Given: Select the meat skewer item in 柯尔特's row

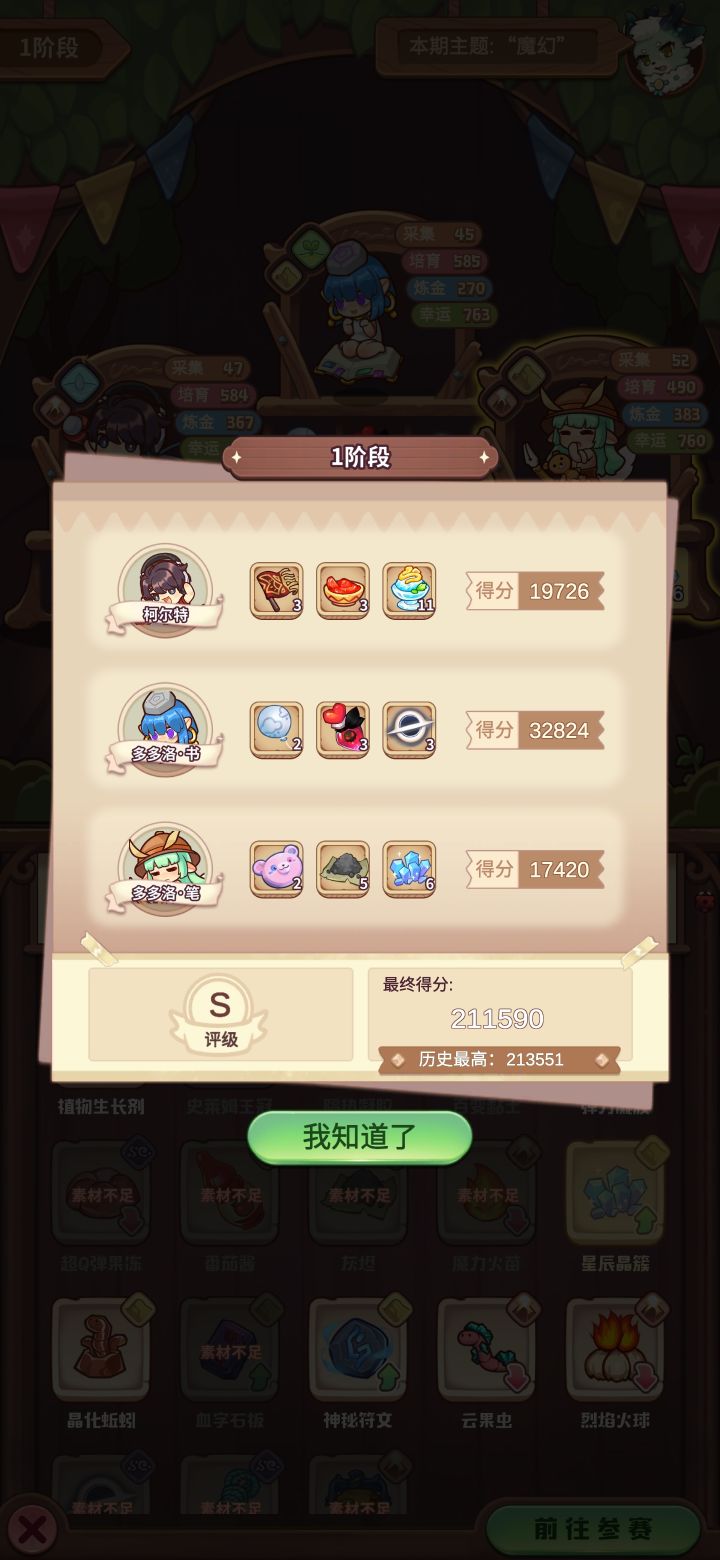Looking at the screenshot, I should 277,590.
